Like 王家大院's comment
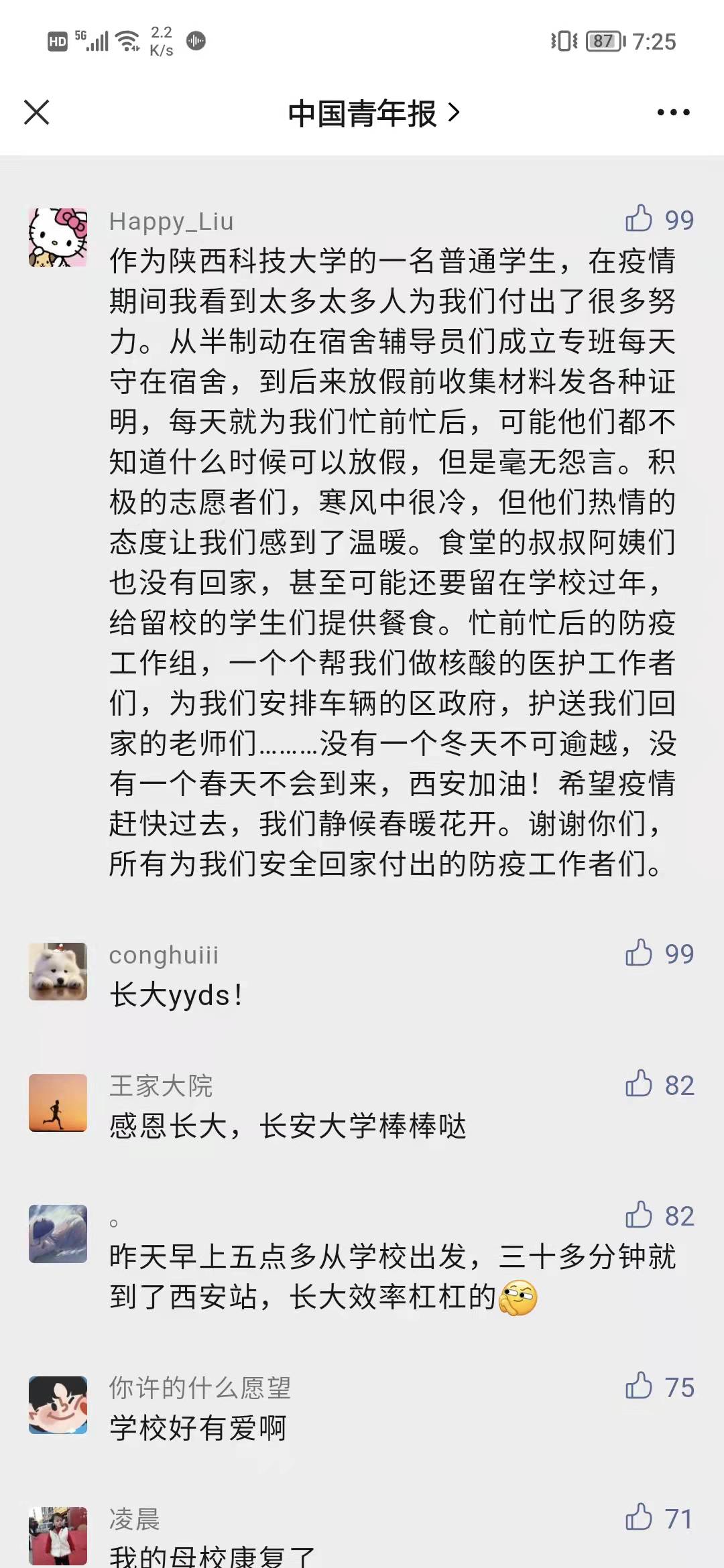Screen dimensions: 724x1568 click(639, 1084)
